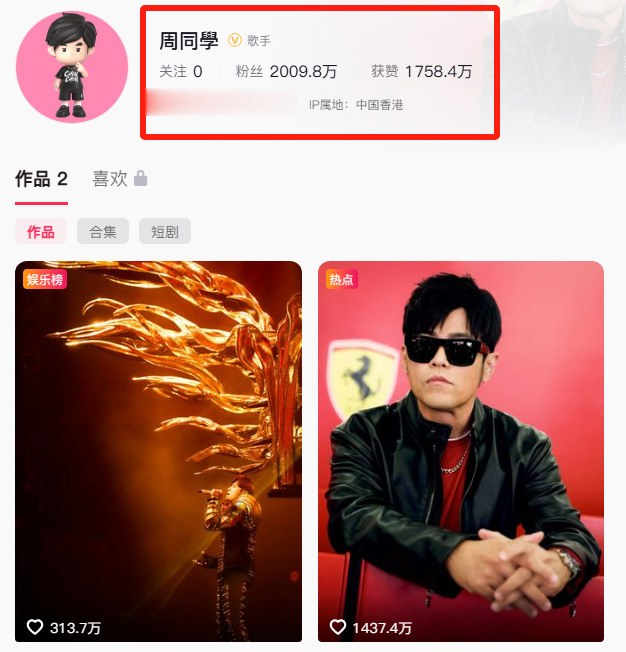Select the 合集 filter chip
This screenshot has width=626, height=652.
(x=103, y=231)
